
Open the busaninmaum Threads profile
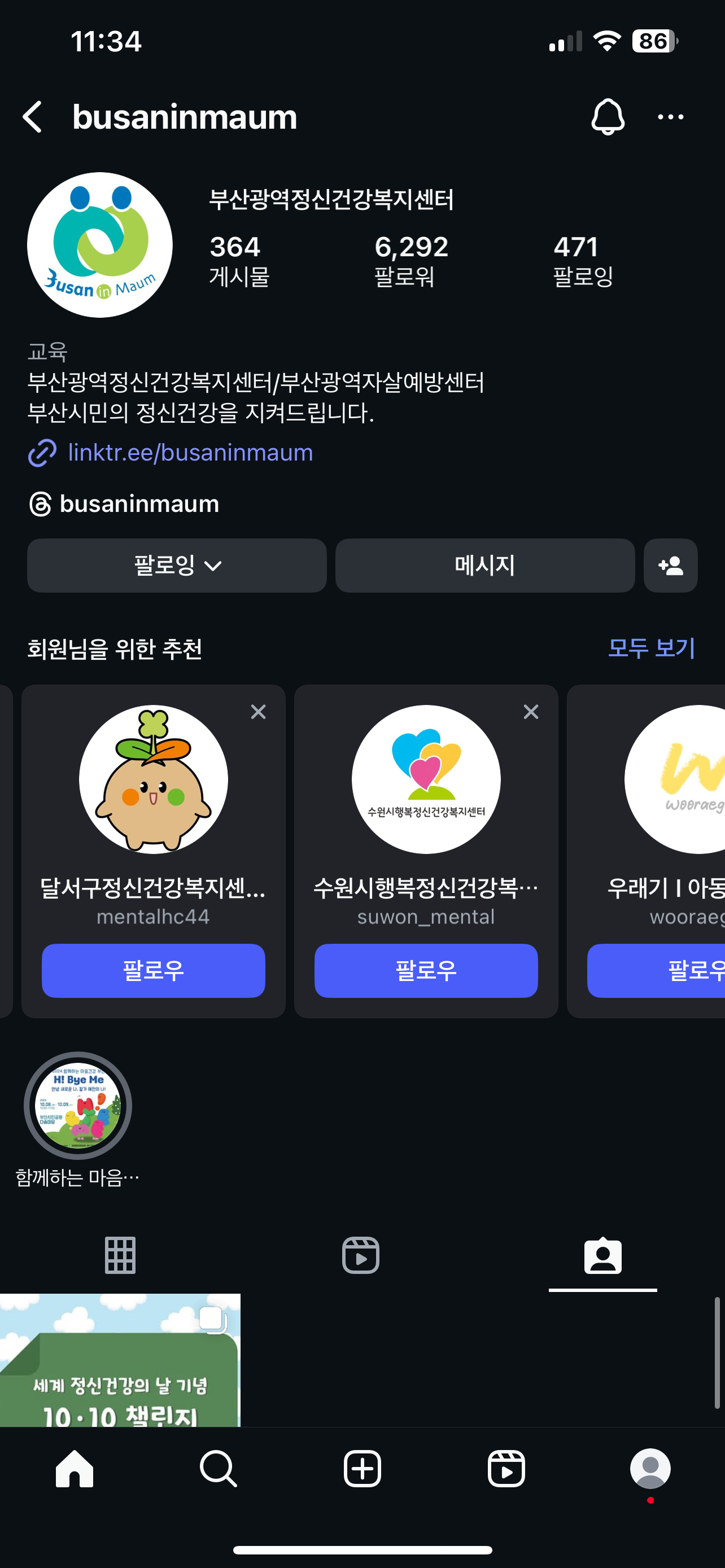pyautogui.click(x=139, y=504)
